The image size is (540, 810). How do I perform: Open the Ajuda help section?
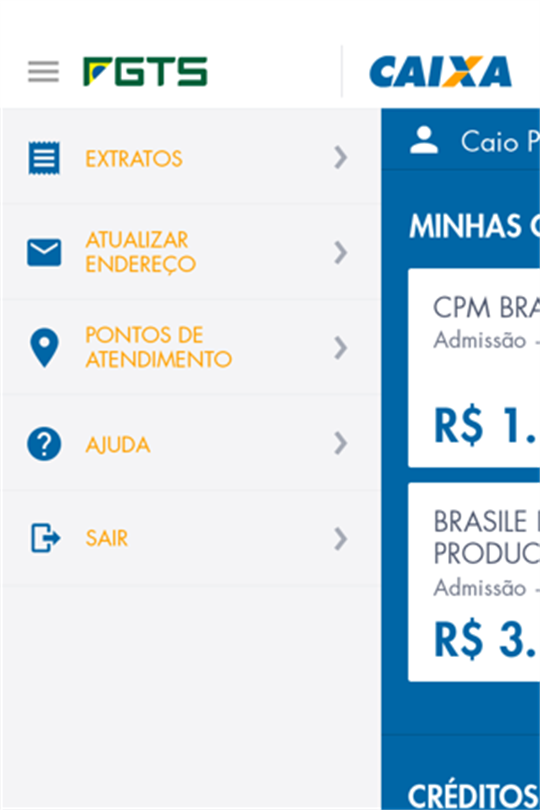point(191,443)
